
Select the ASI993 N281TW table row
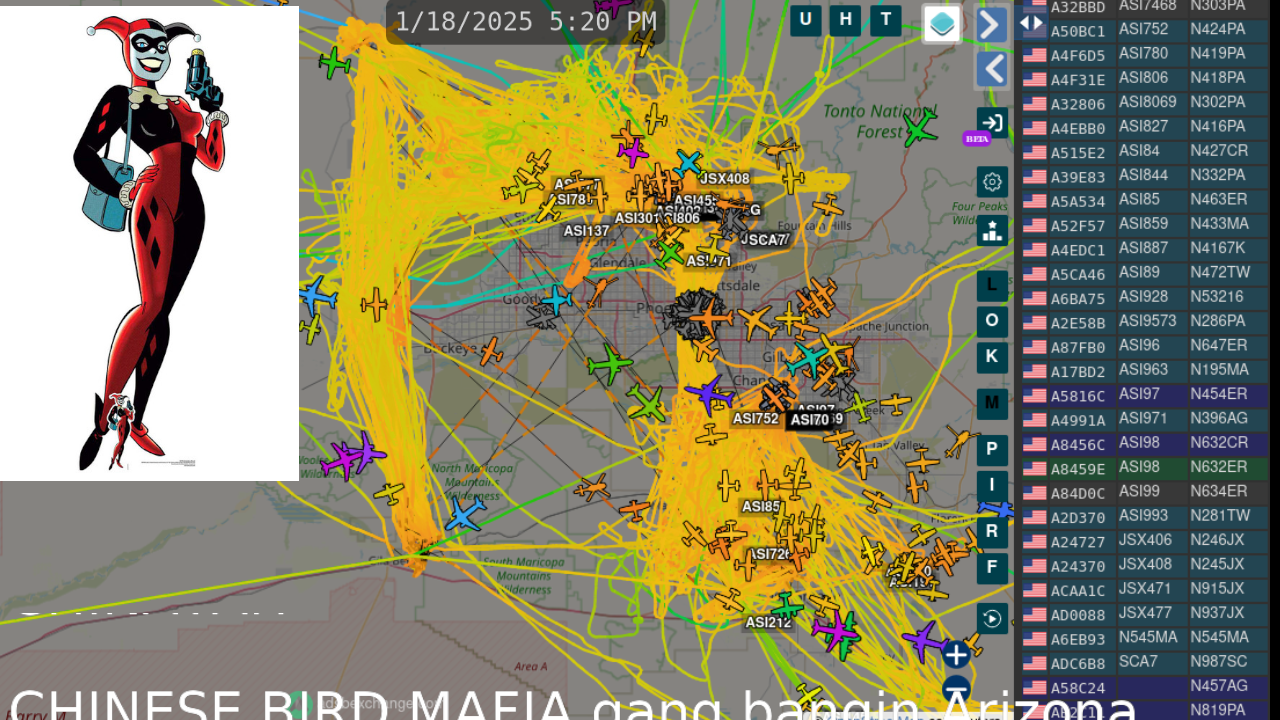pos(1145,517)
